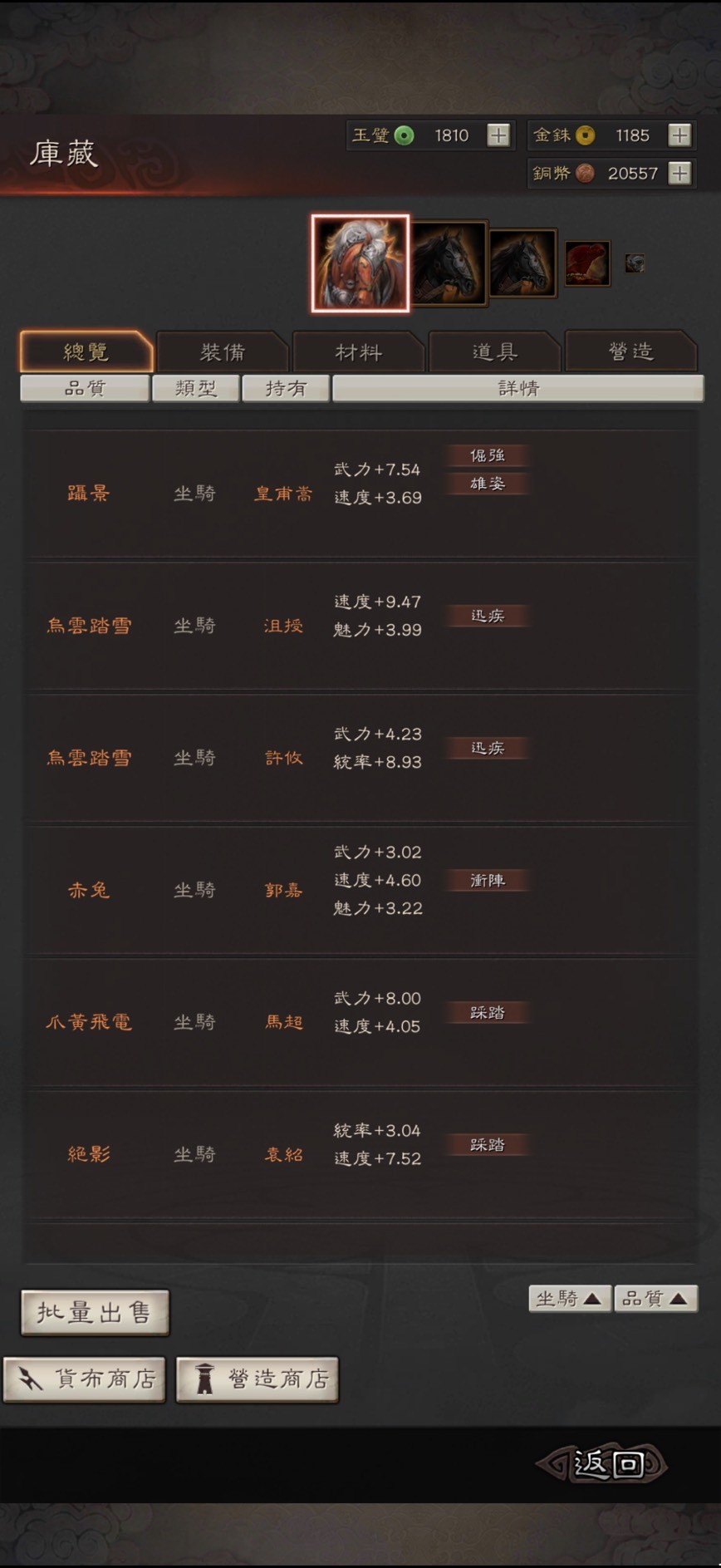Tap the plus next to 金銖
The width and height of the screenshot is (721, 1568).
click(679, 135)
